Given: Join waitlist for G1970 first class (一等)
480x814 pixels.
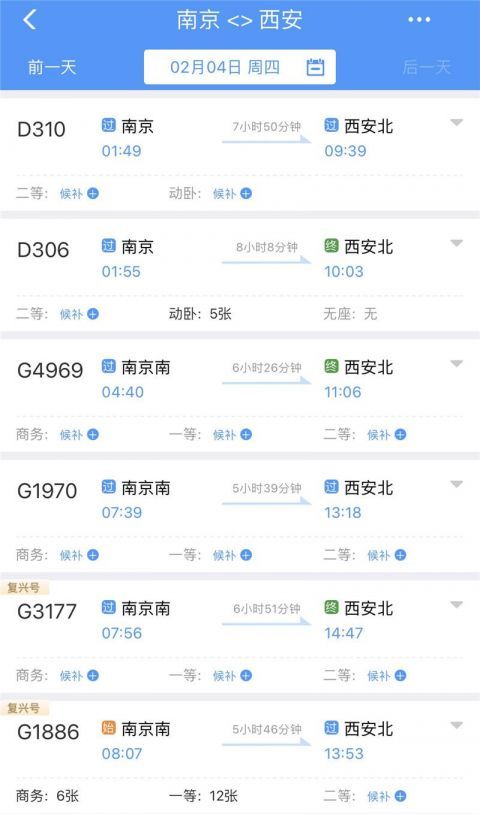Looking at the screenshot, I should pyautogui.click(x=232, y=555).
